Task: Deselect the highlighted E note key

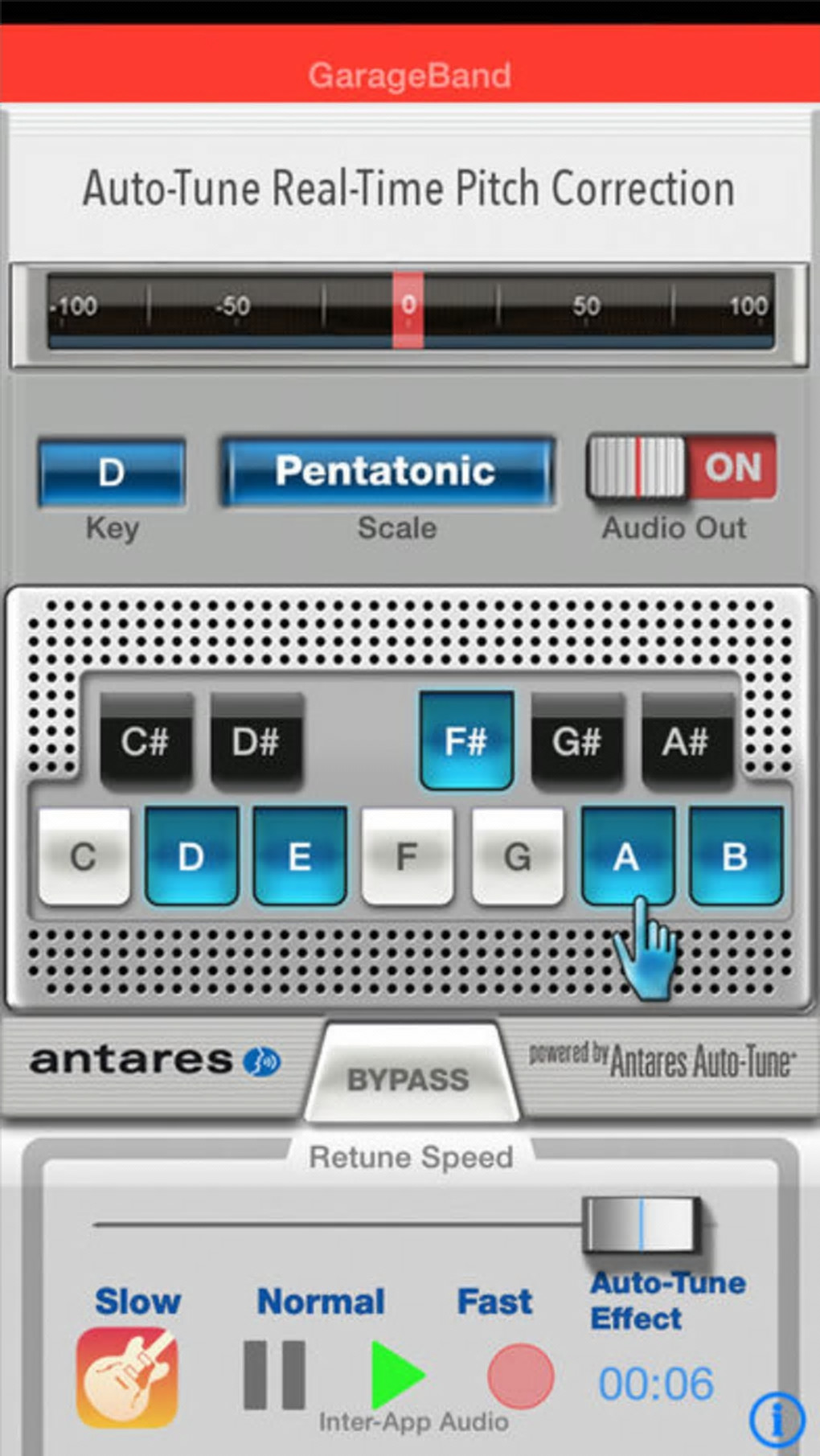Action: [x=300, y=857]
